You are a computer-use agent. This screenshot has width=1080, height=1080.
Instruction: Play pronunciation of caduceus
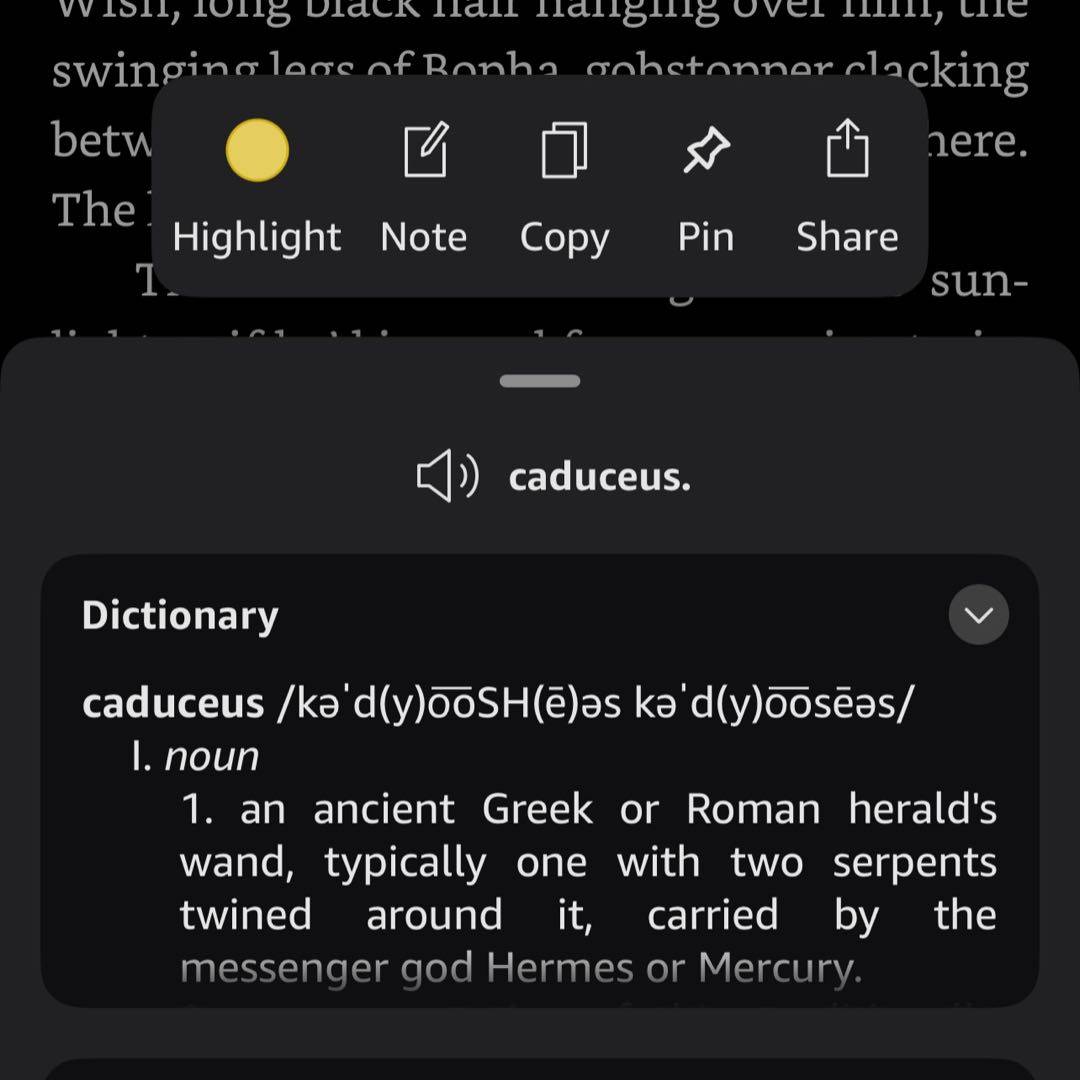[447, 477]
